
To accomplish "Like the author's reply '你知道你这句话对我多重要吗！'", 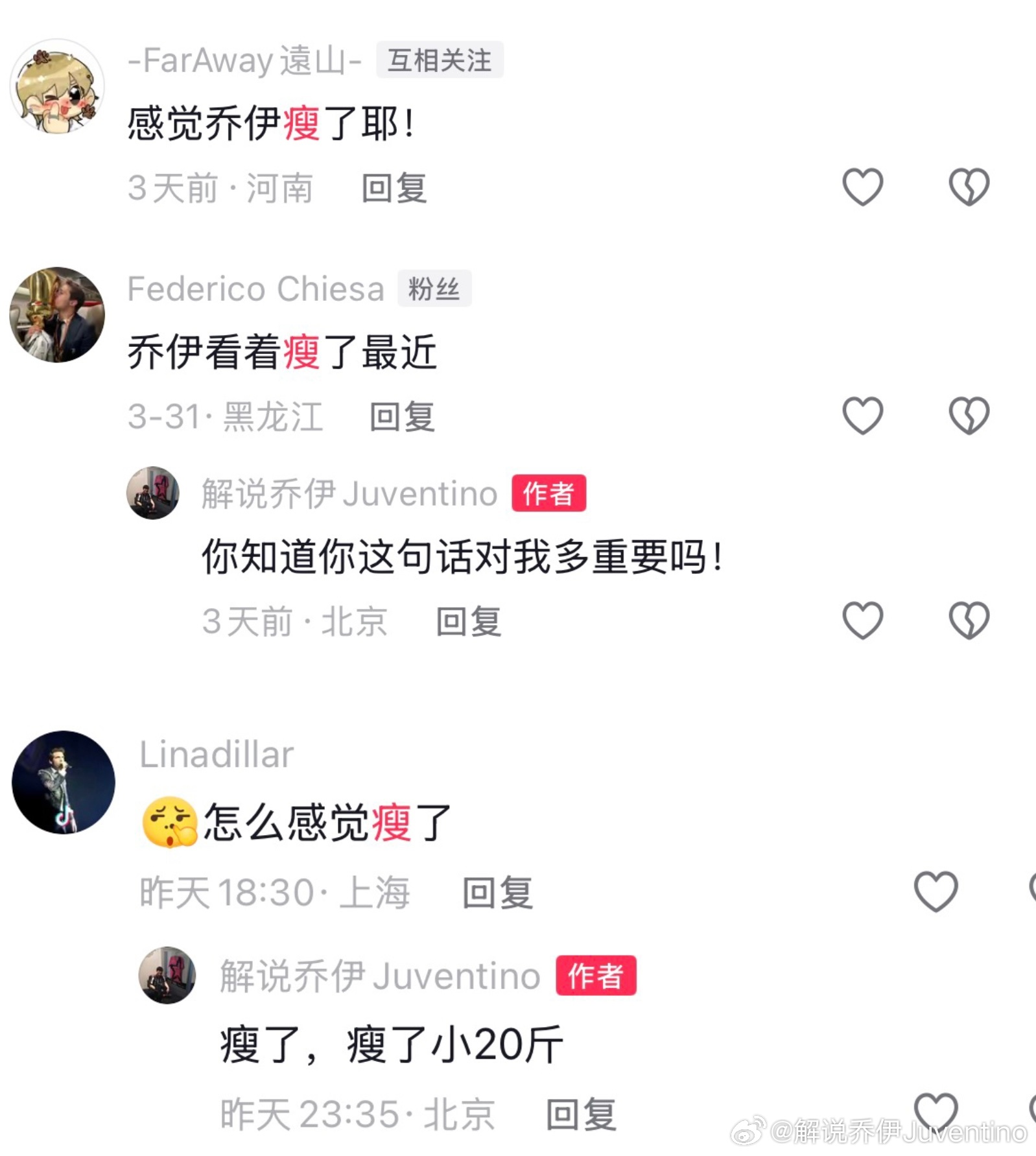I will (x=863, y=619).
